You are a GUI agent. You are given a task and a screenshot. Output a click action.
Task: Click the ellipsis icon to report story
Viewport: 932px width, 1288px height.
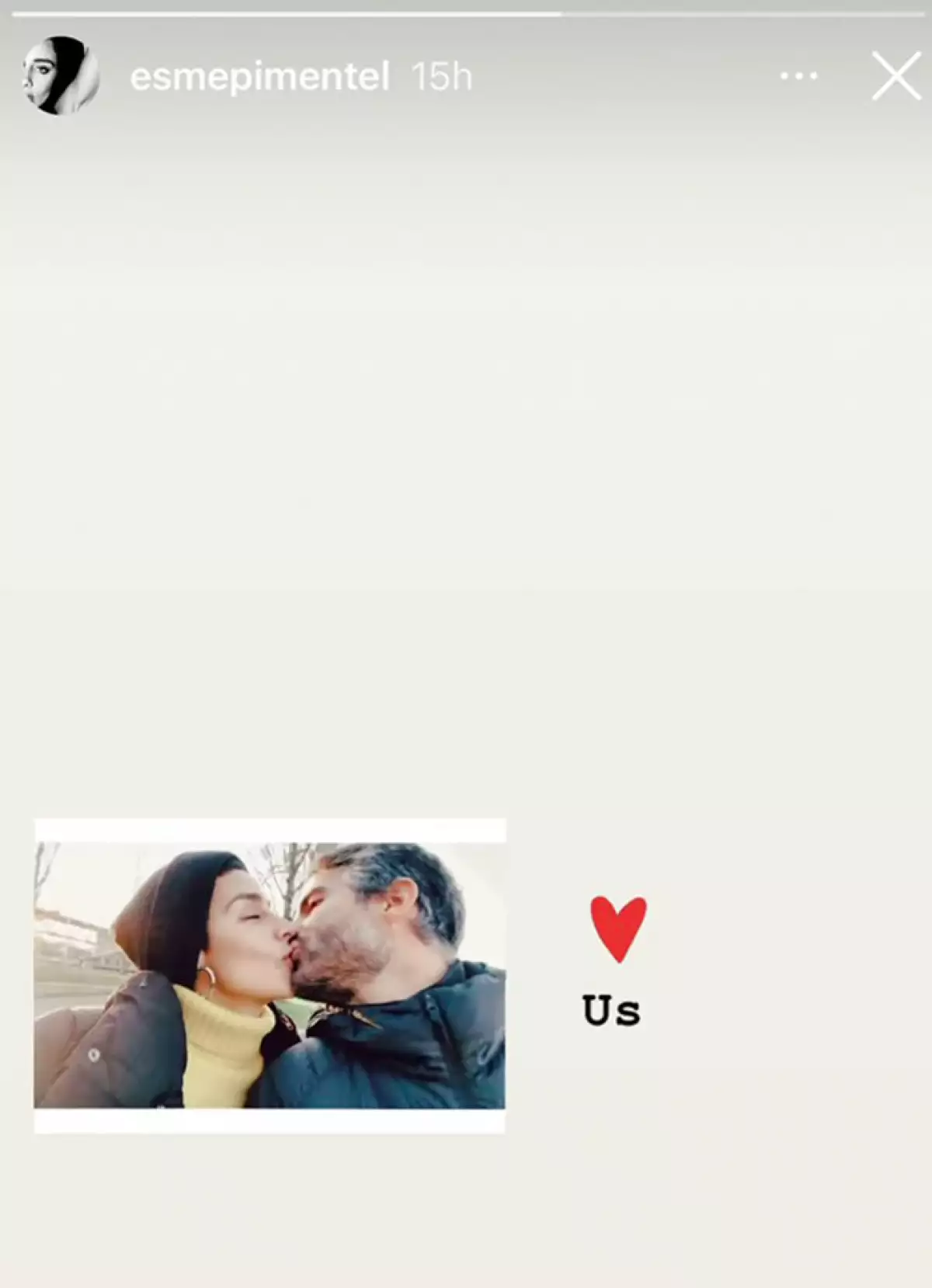(800, 75)
